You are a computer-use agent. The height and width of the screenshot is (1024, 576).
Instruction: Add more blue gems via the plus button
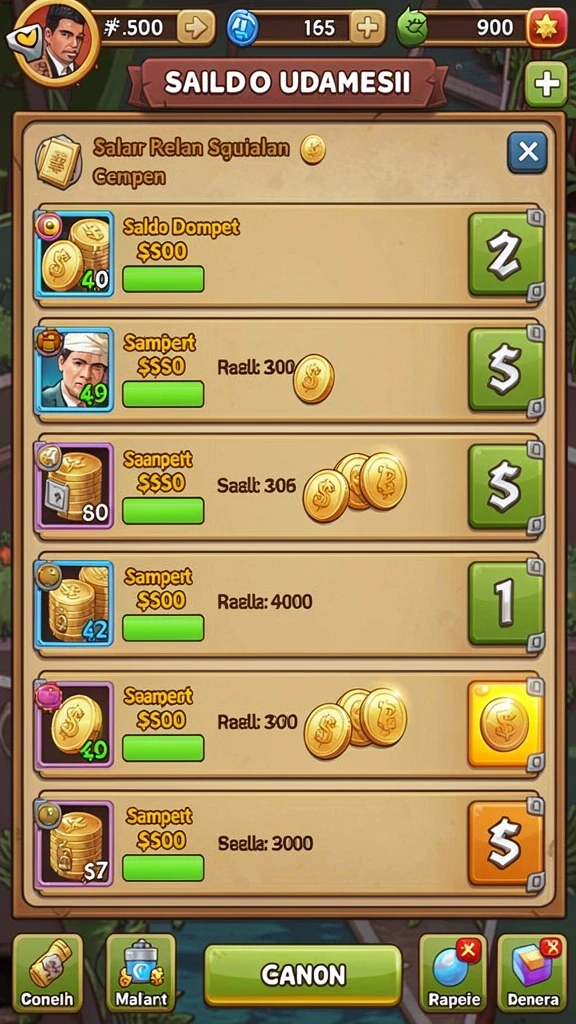368,27
